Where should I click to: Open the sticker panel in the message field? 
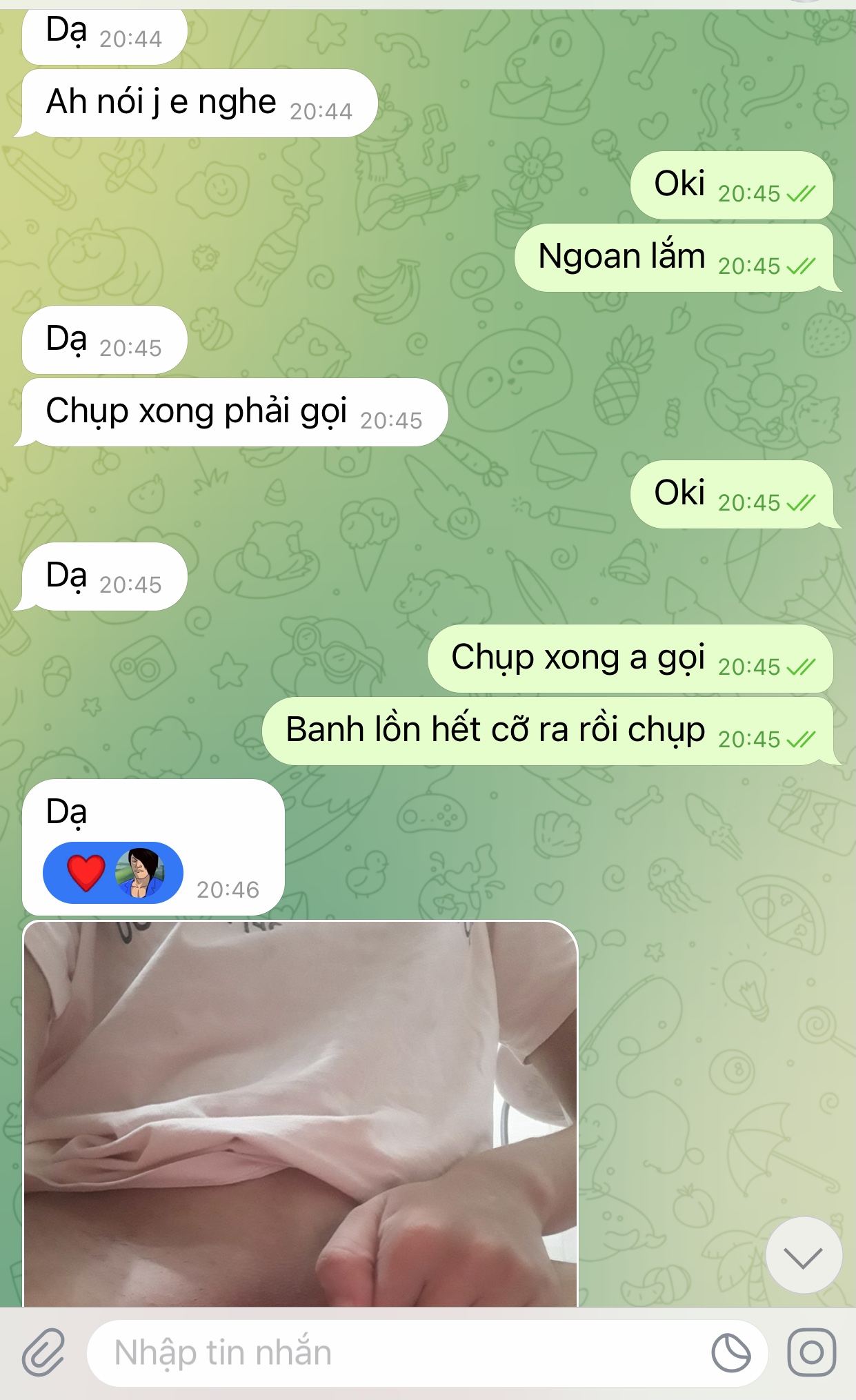click(x=731, y=1352)
